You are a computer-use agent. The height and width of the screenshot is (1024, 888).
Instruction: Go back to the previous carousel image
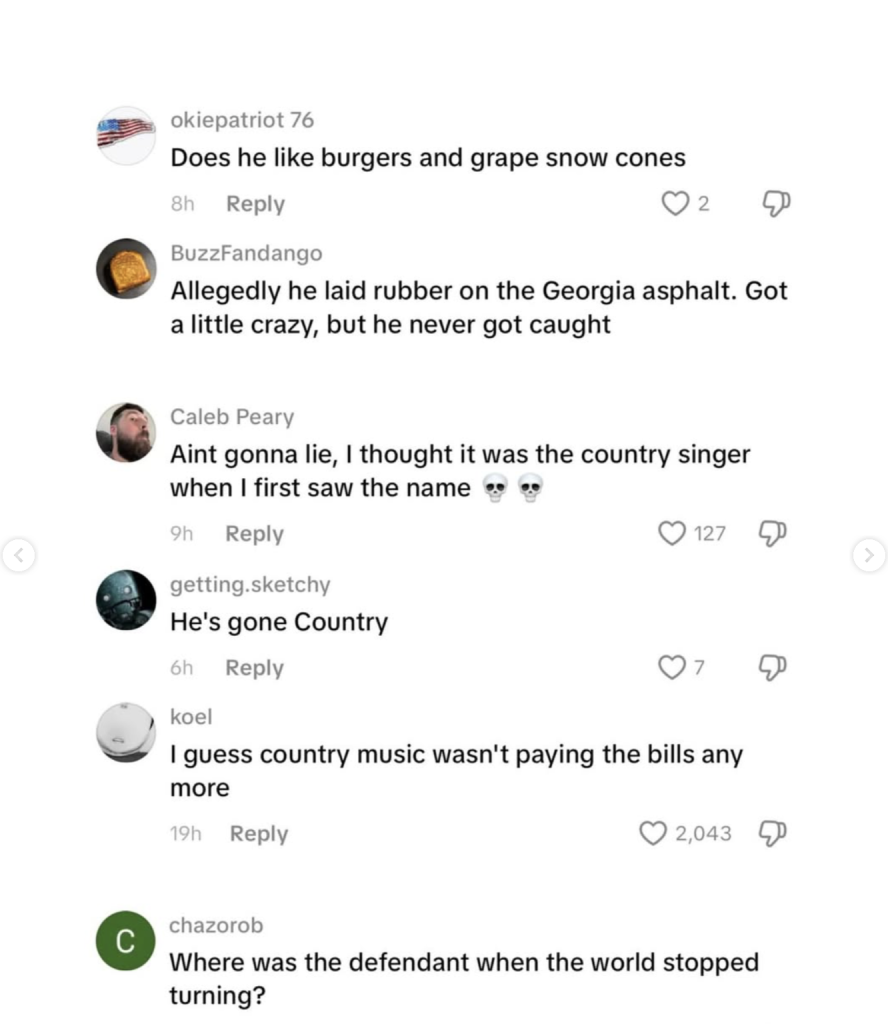click(x=19, y=553)
